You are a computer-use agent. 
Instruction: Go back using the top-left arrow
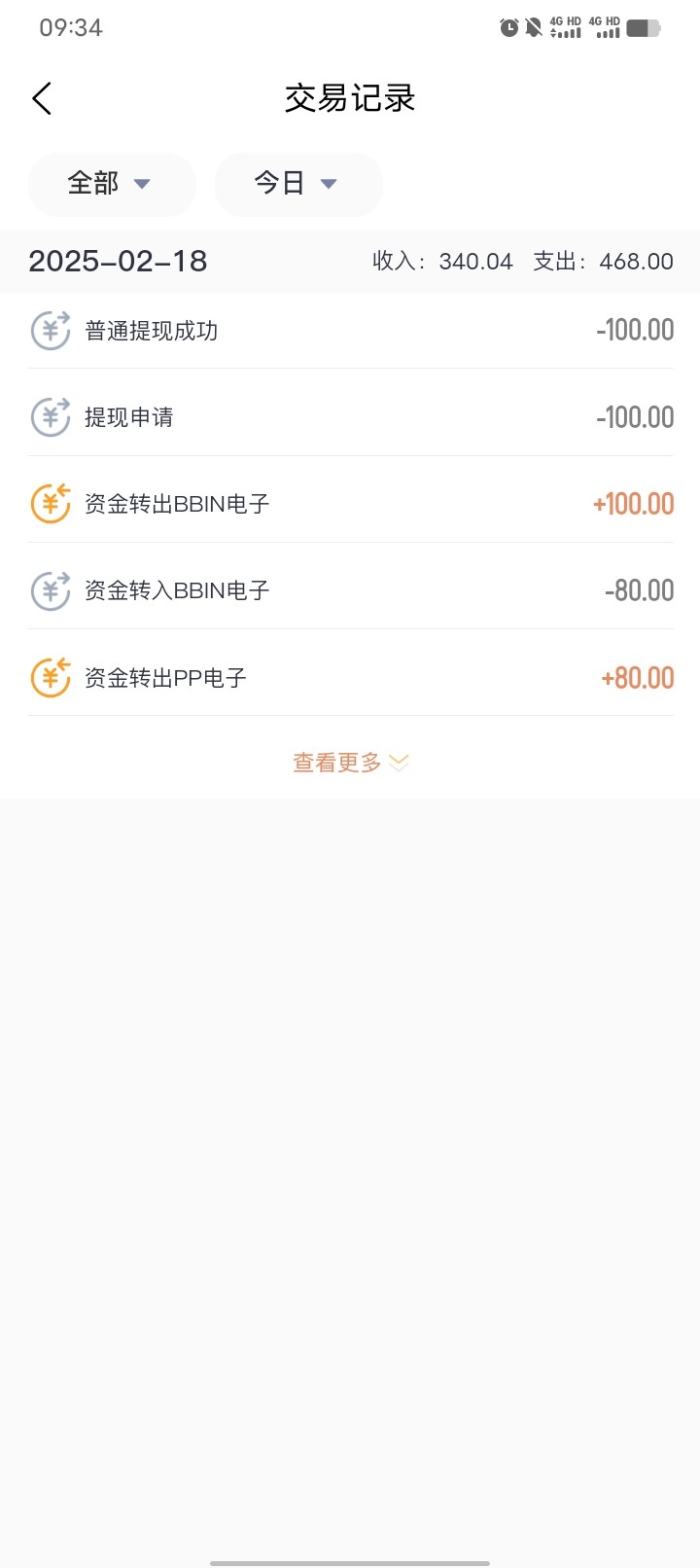[x=42, y=98]
